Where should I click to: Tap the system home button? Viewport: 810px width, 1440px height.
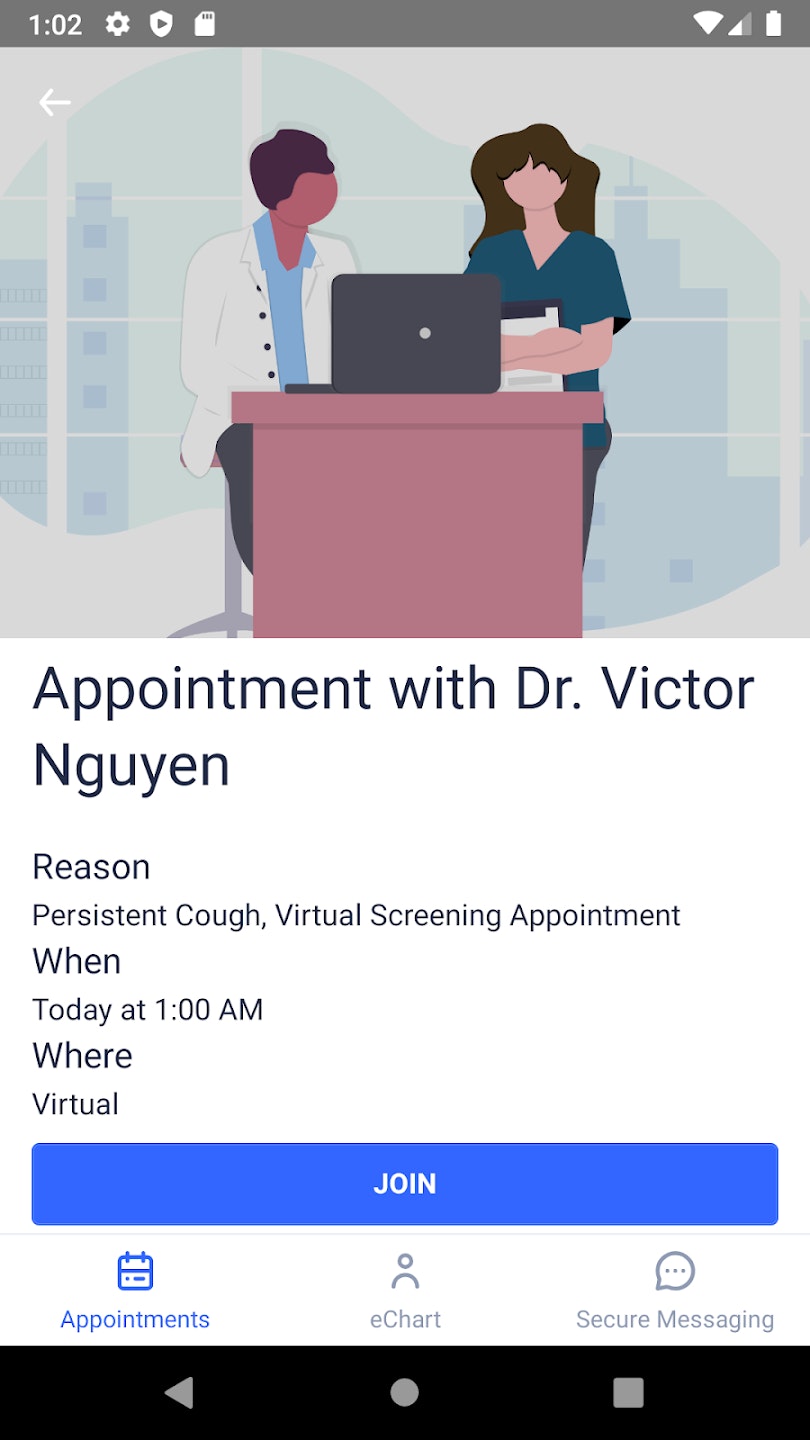[405, 1392]
